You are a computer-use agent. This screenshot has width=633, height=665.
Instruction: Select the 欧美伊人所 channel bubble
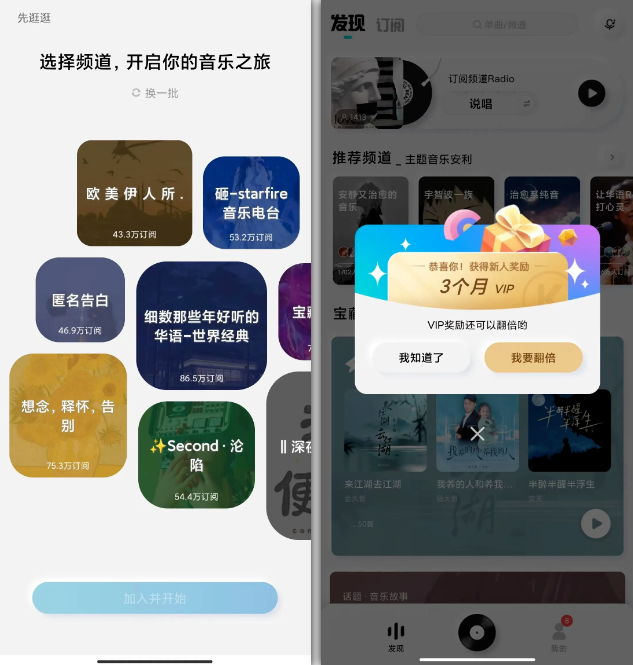(x=135, y=193)
